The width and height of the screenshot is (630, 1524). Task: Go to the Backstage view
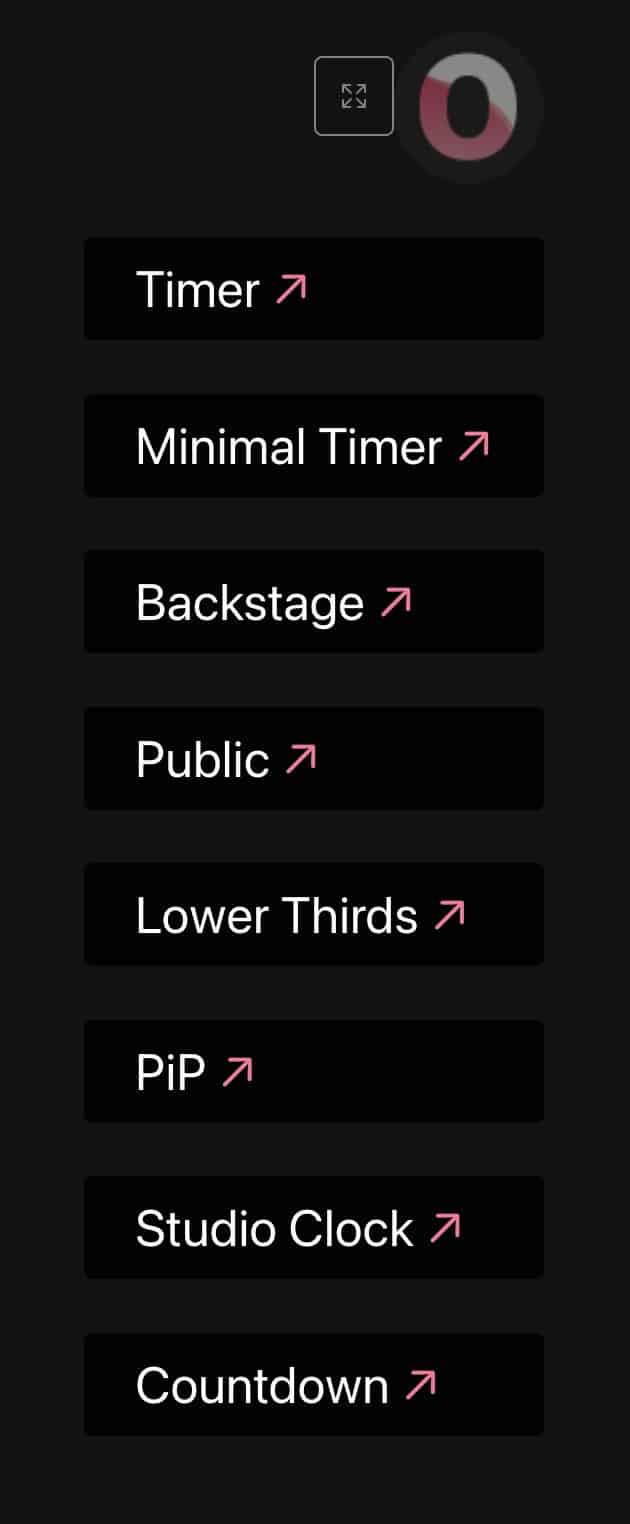tap(313, 602)
